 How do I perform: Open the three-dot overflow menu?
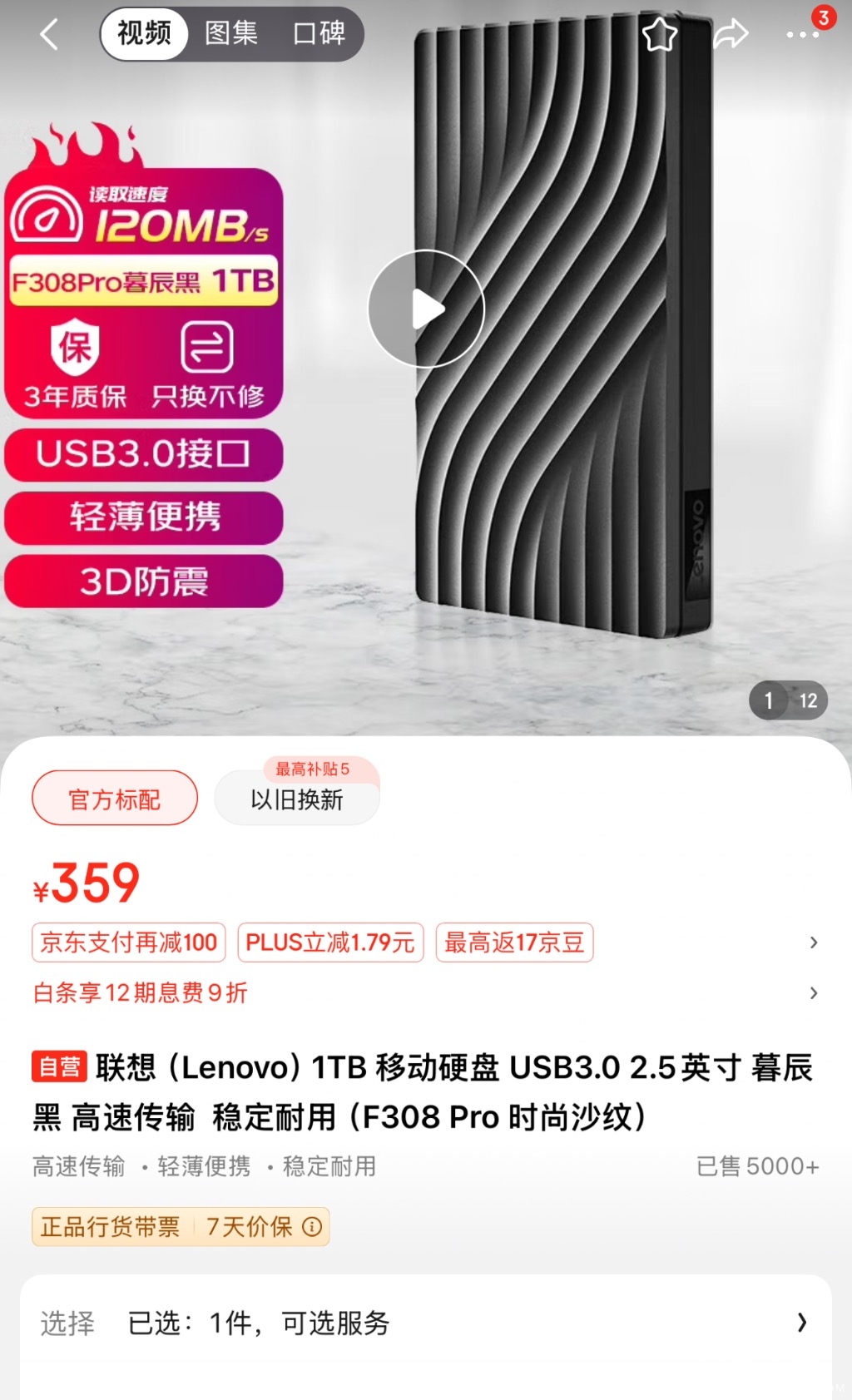click(x=801, y=35)
